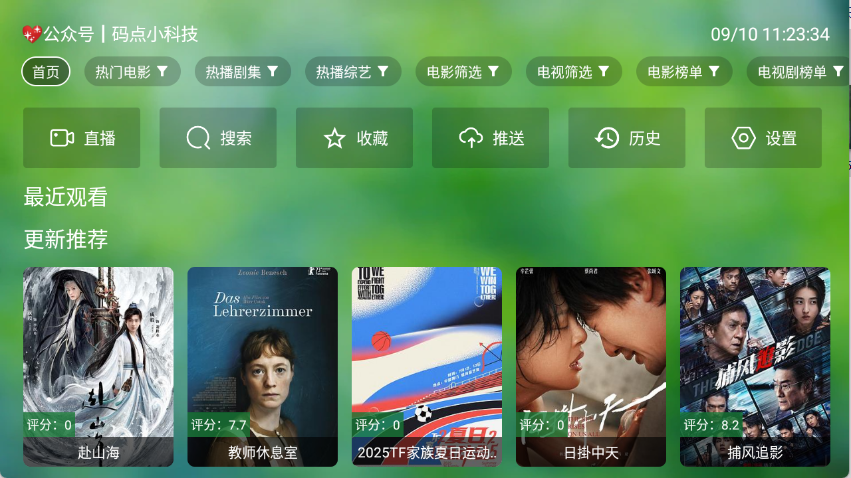This screenshot has height=478, width=851.
Task: Open 收藏 favorites
Action: coord(355,138)
